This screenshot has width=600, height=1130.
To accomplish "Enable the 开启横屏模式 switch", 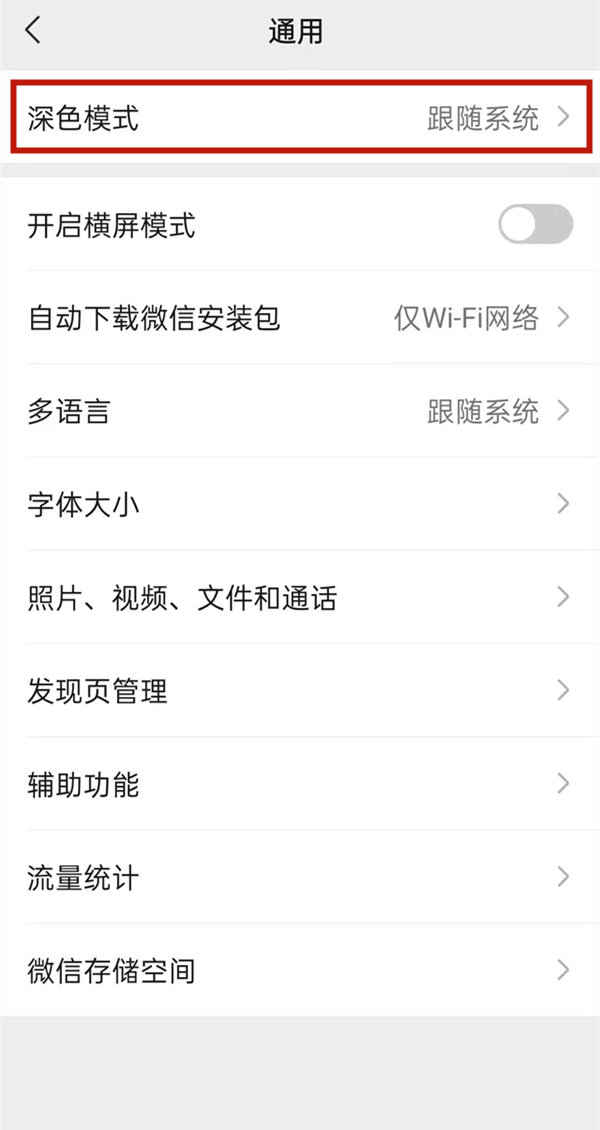I will [x=535, y=225].
